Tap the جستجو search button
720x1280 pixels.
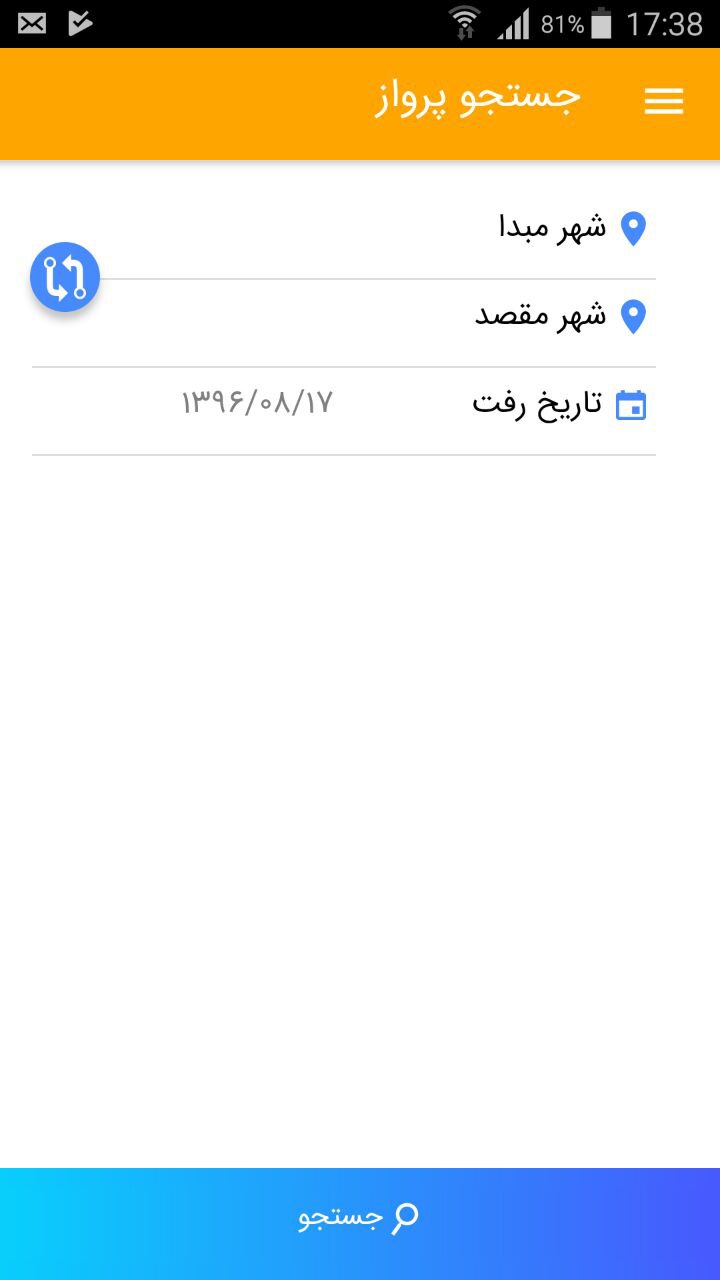360,1218
